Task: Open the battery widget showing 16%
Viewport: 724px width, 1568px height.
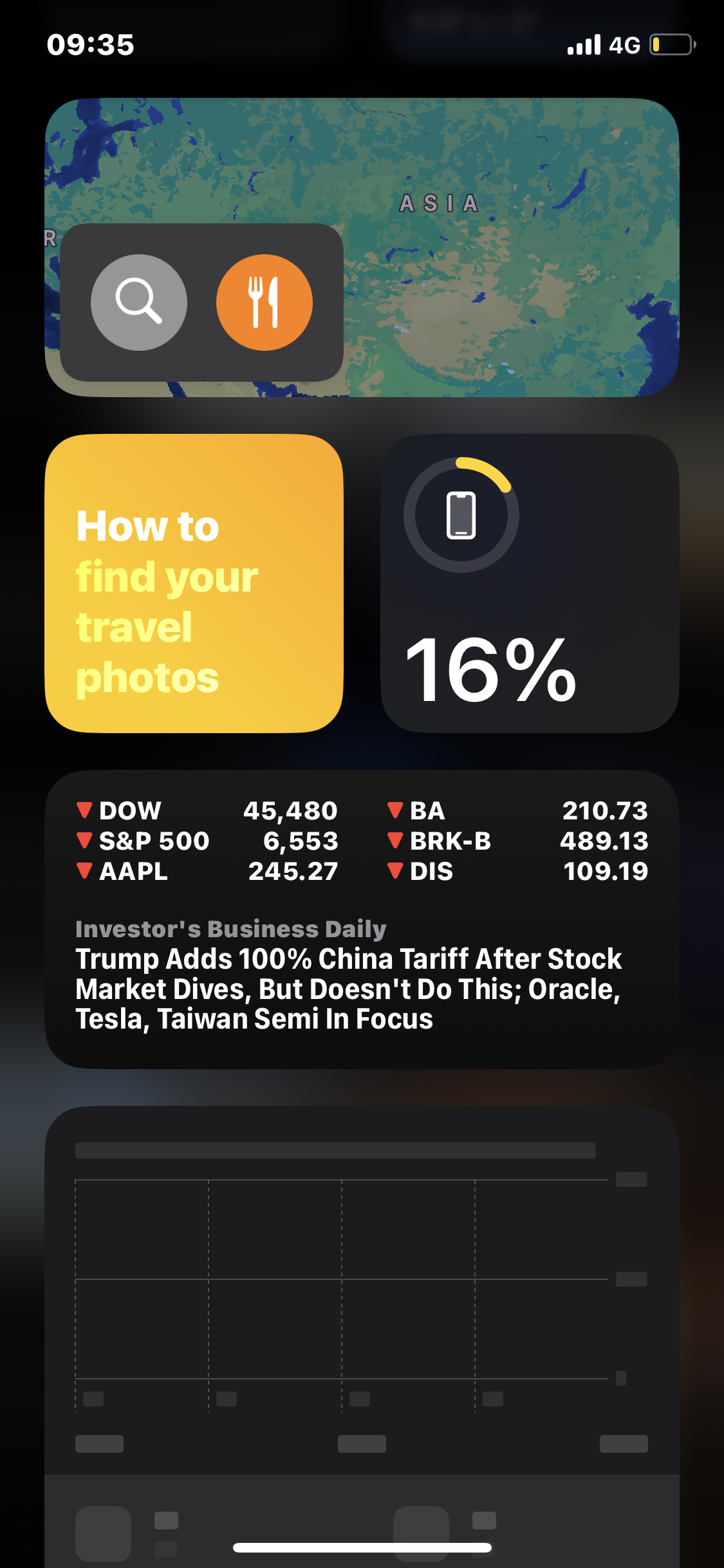Action: pos(529,583)
